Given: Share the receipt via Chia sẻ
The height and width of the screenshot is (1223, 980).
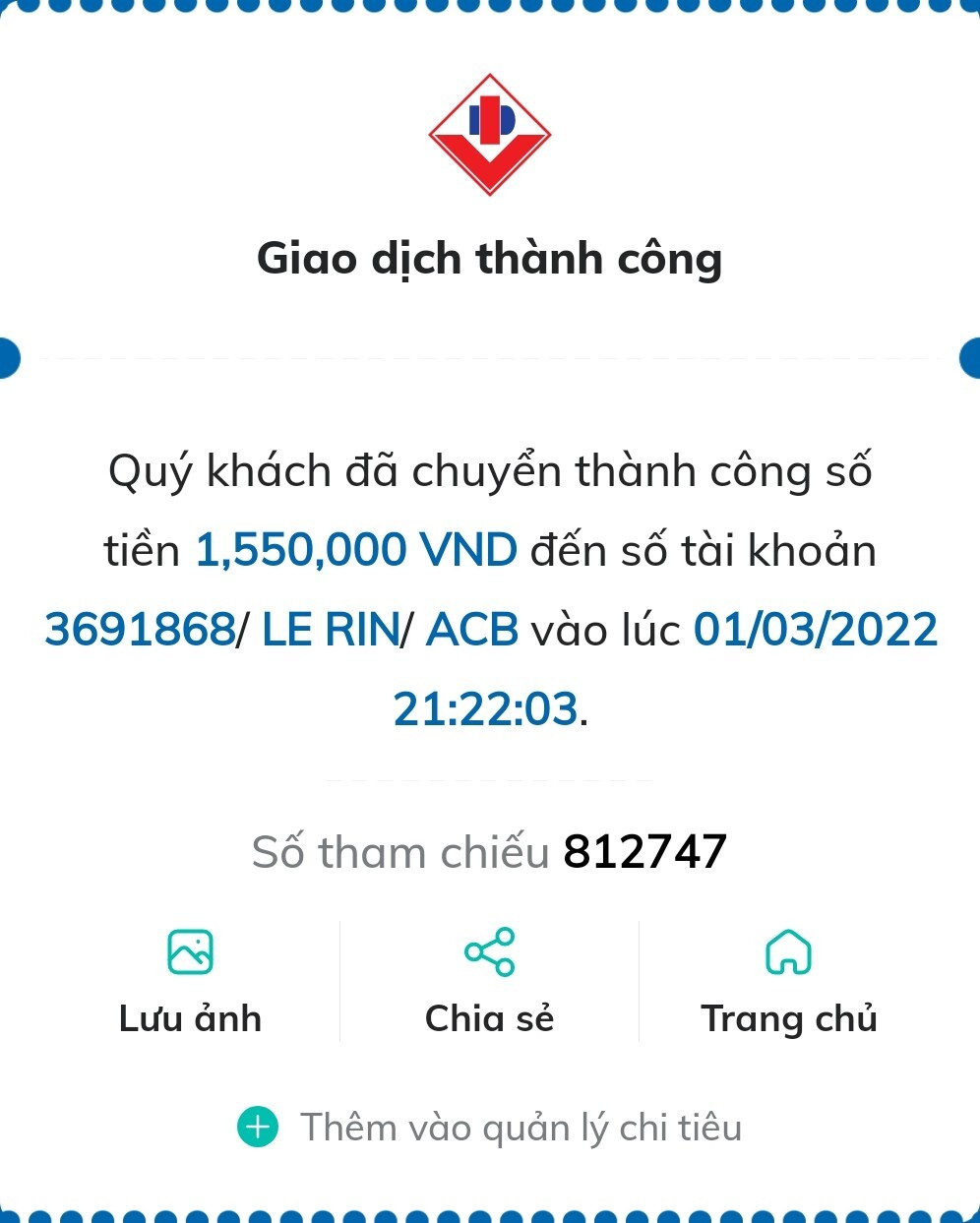Looking at the screenshot, I should (x=489, y=981).
